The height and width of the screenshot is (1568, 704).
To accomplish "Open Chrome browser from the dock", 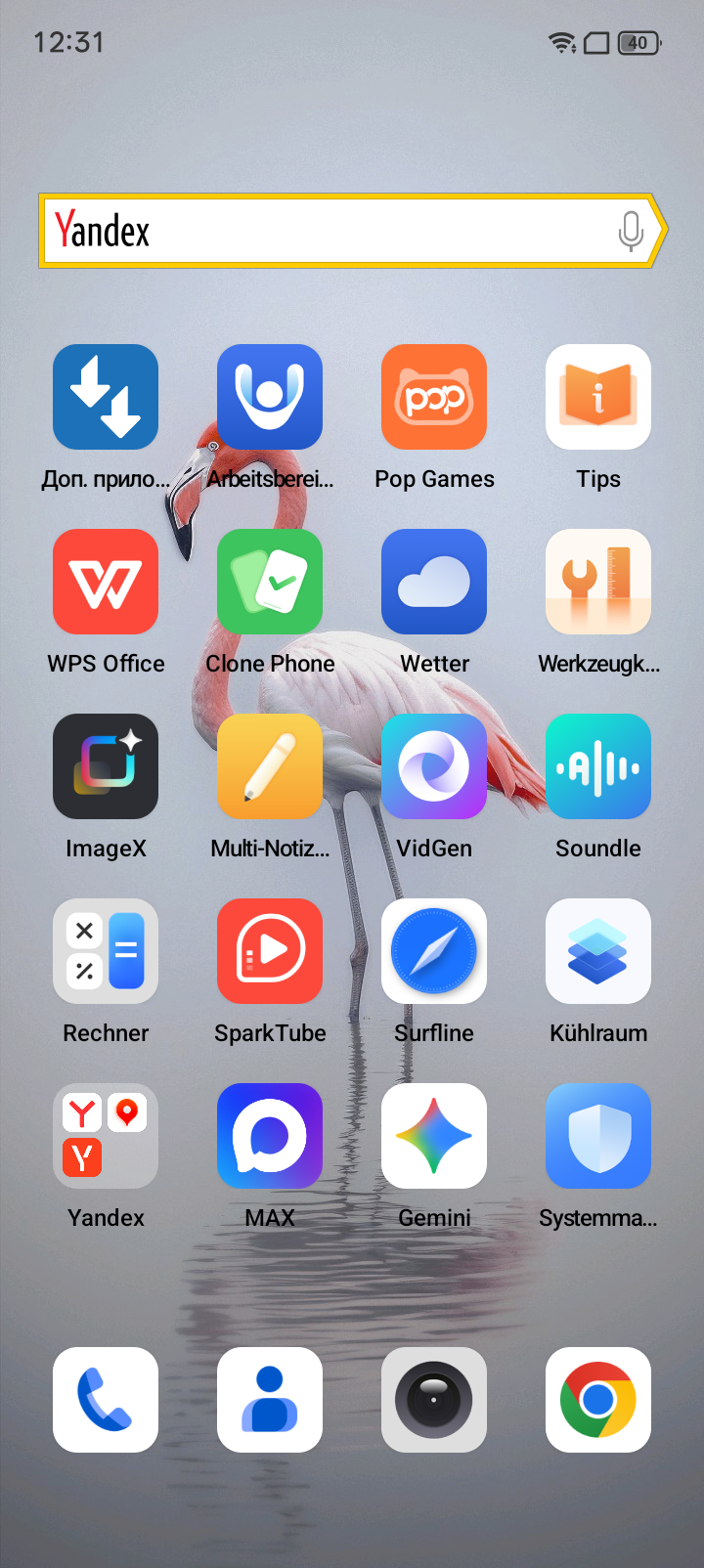I will pos(598,1400).
